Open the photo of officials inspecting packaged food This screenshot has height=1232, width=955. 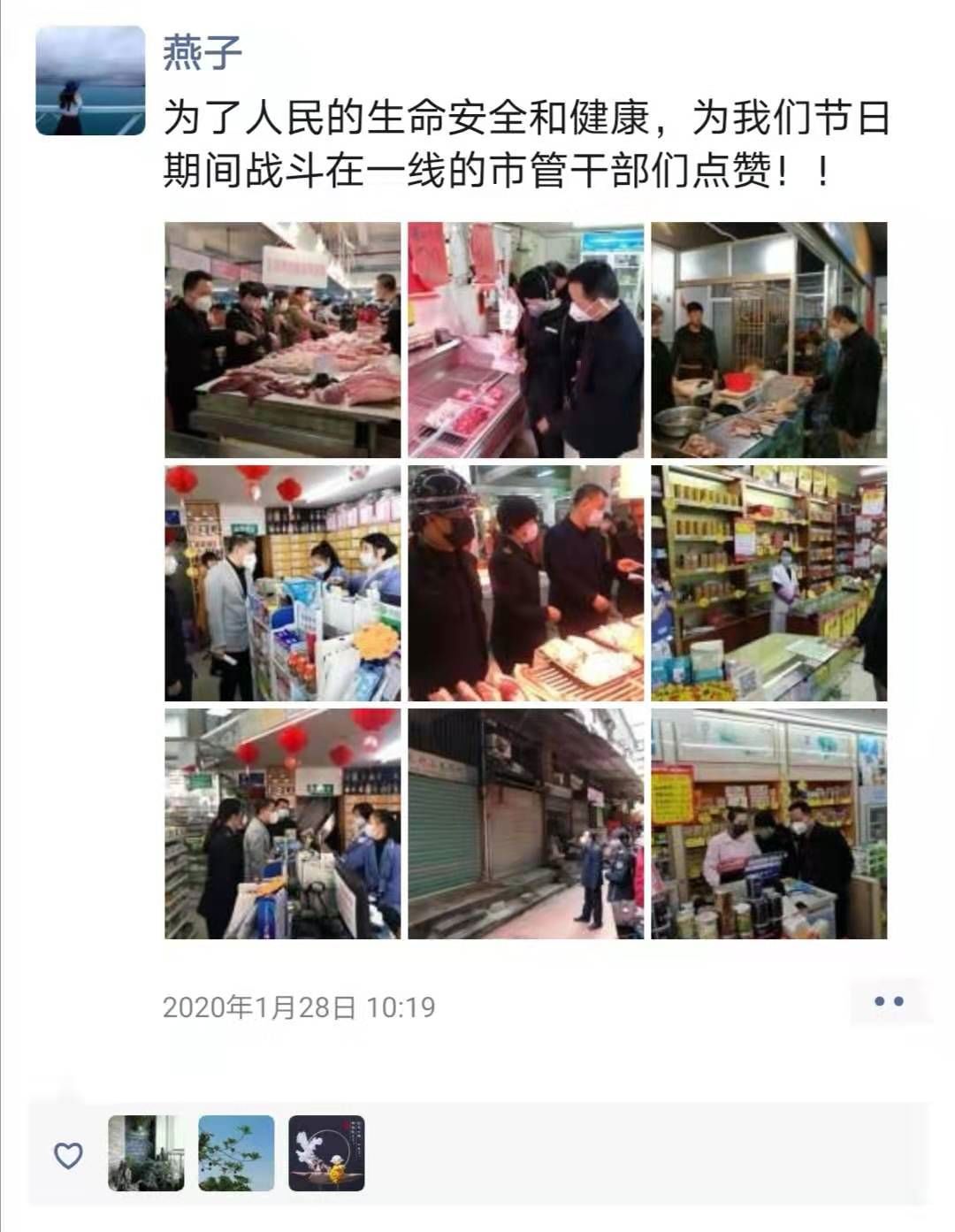point(526,584)
